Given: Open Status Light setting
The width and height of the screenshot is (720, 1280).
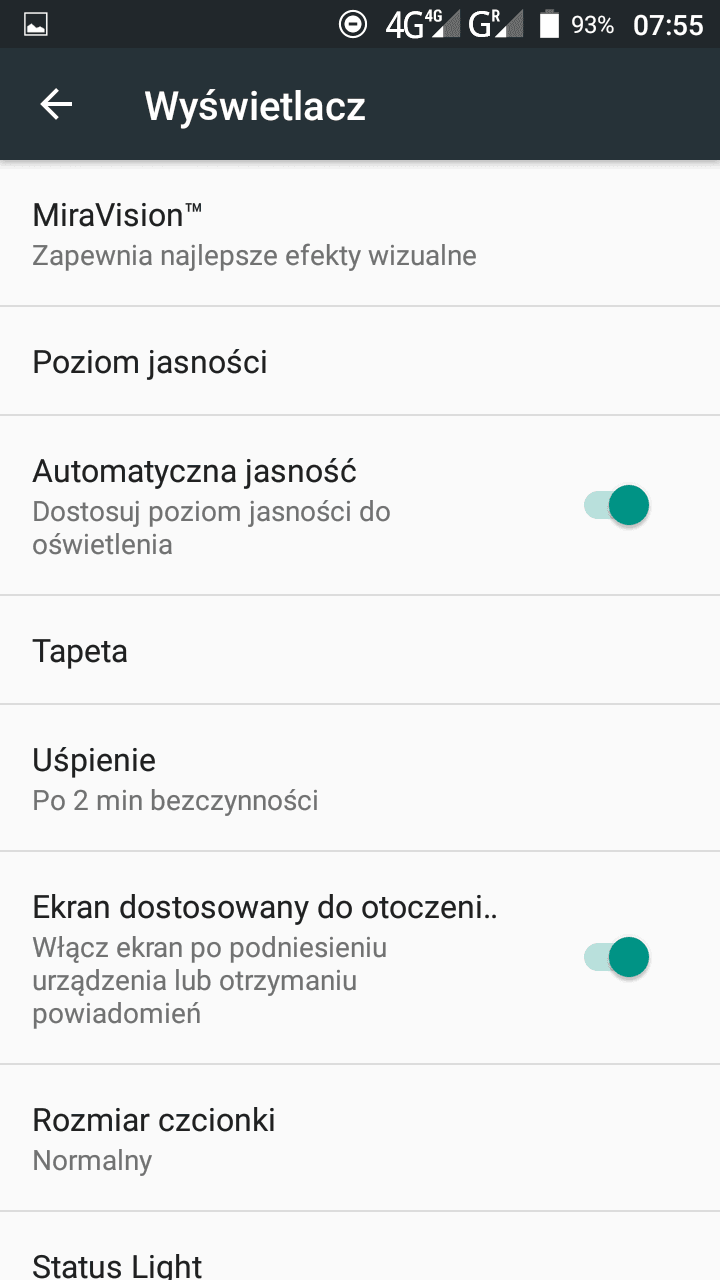Looking at the screenshot, I should [x=360, y=1247].
